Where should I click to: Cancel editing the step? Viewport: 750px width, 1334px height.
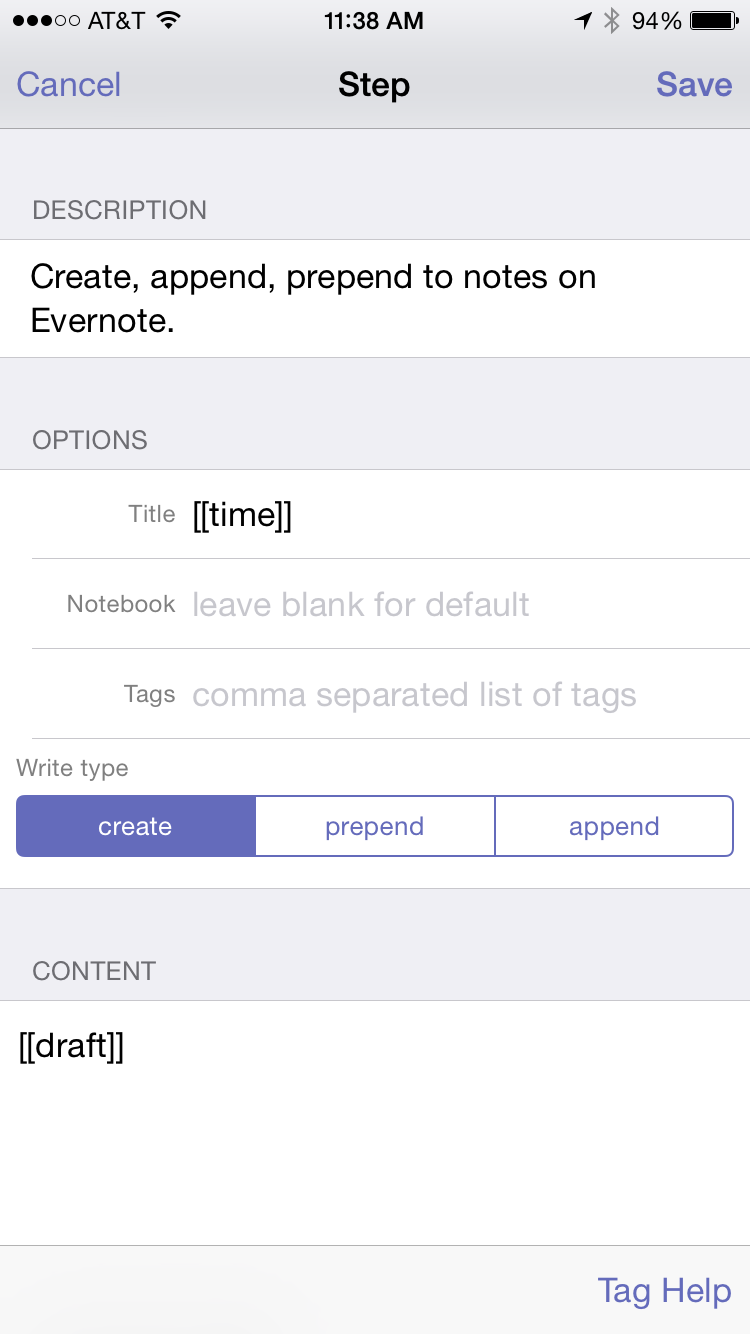[x=69, y=84]
